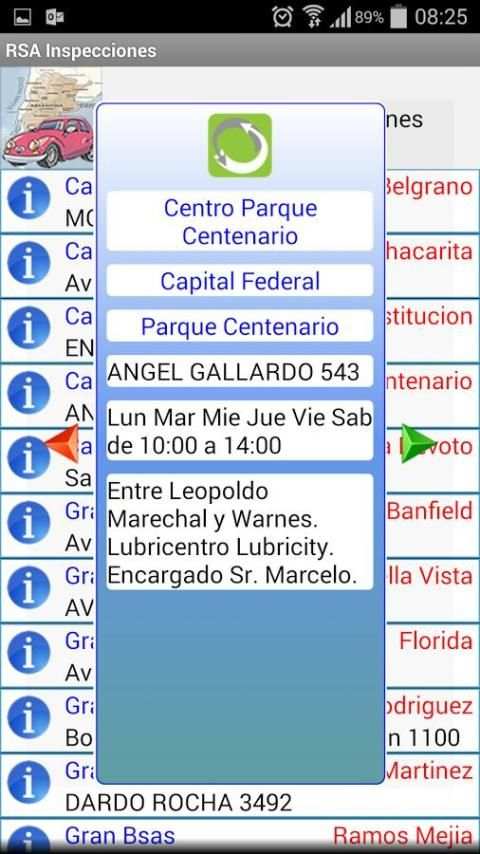
Task: Open the Florida inspection center row
Action: (240, 656)
